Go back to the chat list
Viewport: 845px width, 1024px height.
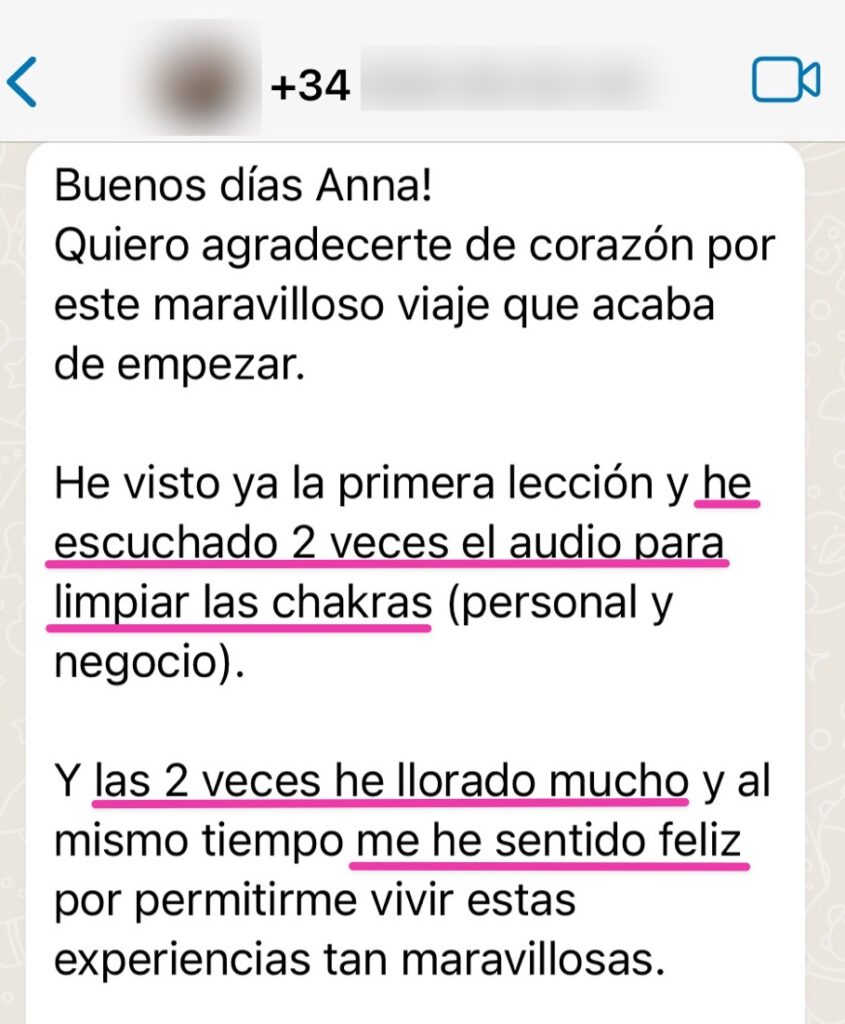pyautogui.click(x=23, y=83)
